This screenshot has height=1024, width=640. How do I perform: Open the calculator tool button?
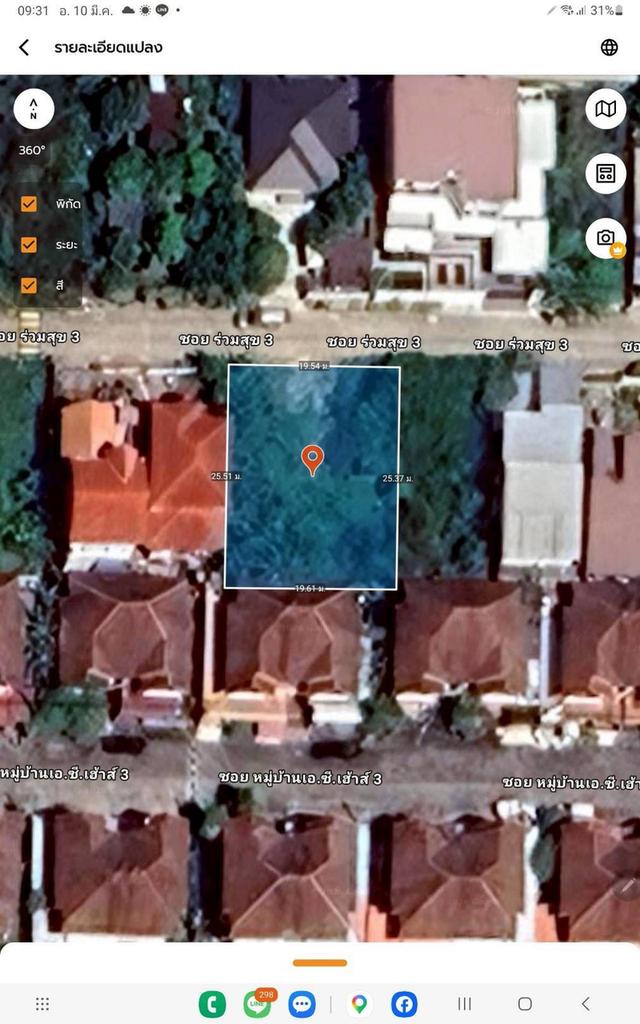point(605,173)
